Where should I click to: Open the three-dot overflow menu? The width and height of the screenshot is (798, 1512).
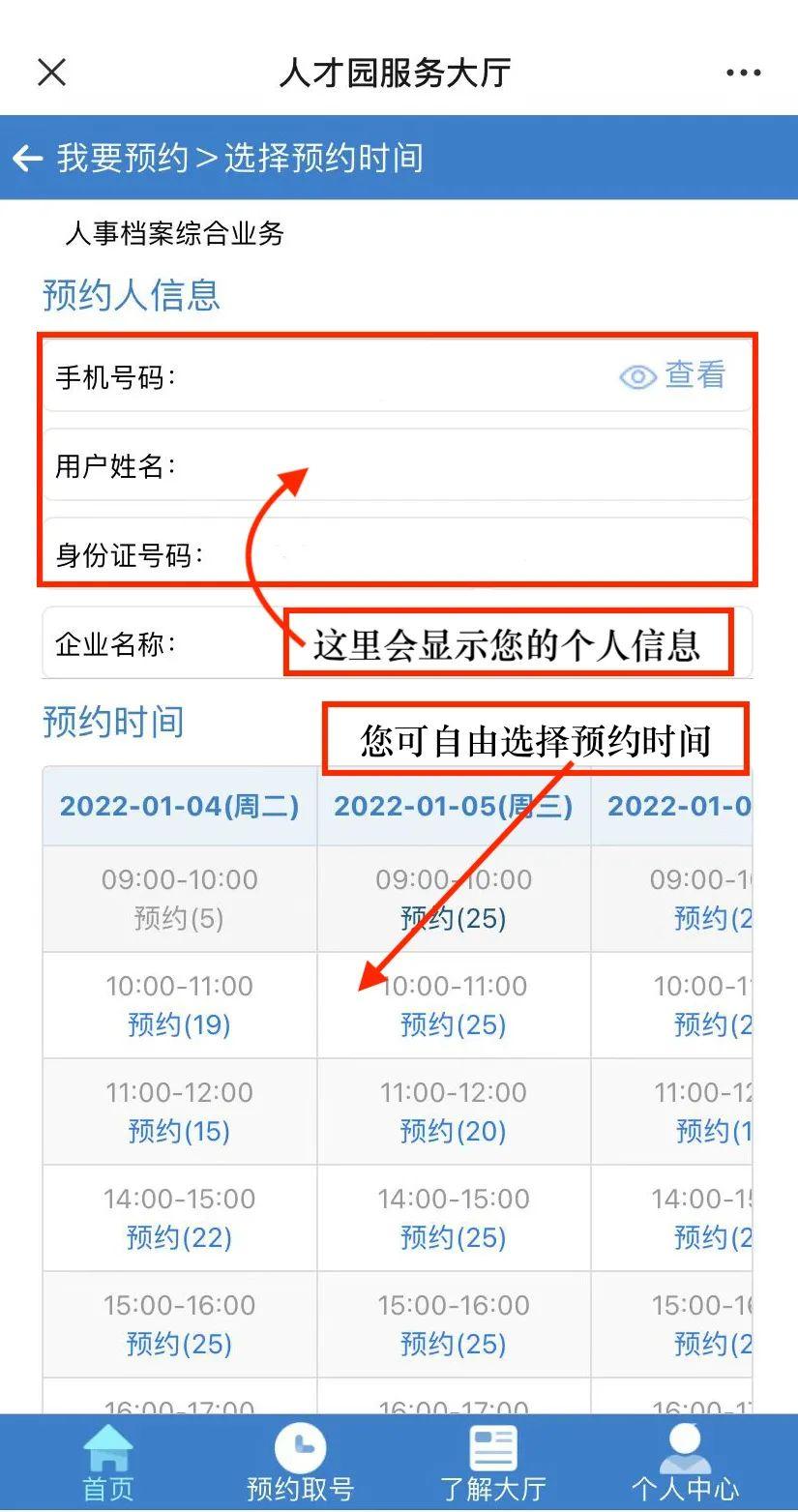pyautogui.click(x=743, y=73)
